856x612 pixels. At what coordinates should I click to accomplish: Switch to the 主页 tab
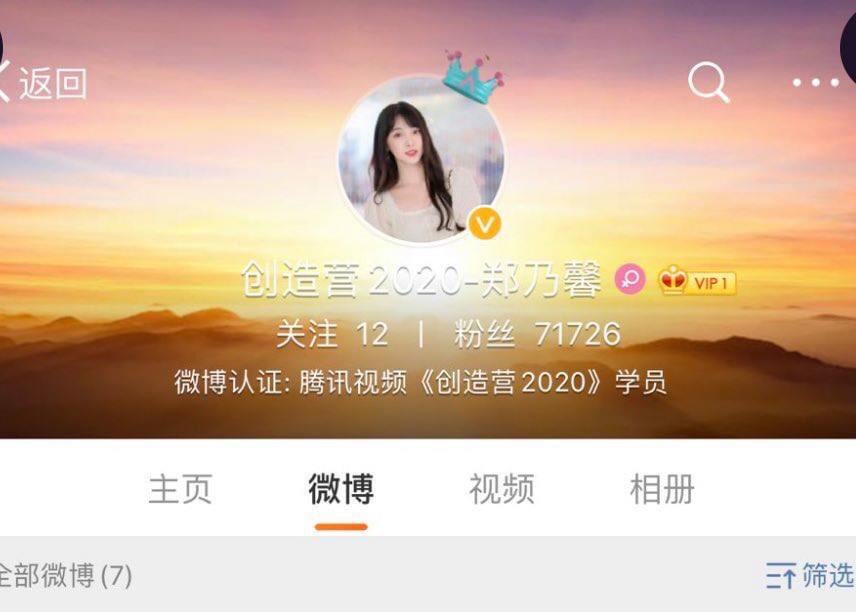click(180, 489)
